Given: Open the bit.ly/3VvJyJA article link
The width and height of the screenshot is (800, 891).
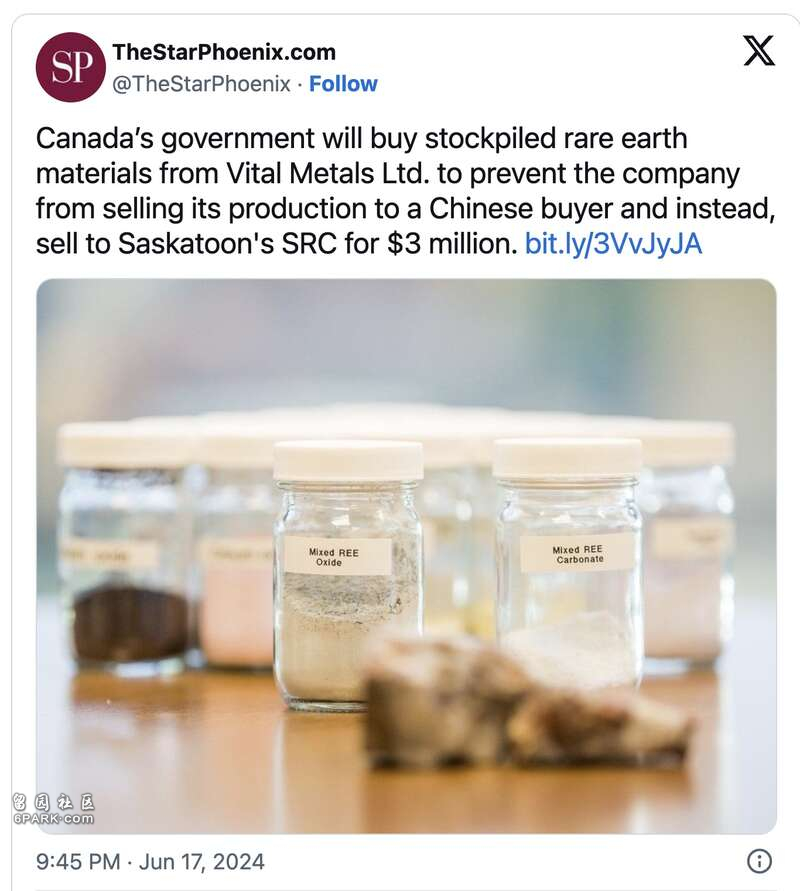Looking at the screenshot, I should pos(613,243).
